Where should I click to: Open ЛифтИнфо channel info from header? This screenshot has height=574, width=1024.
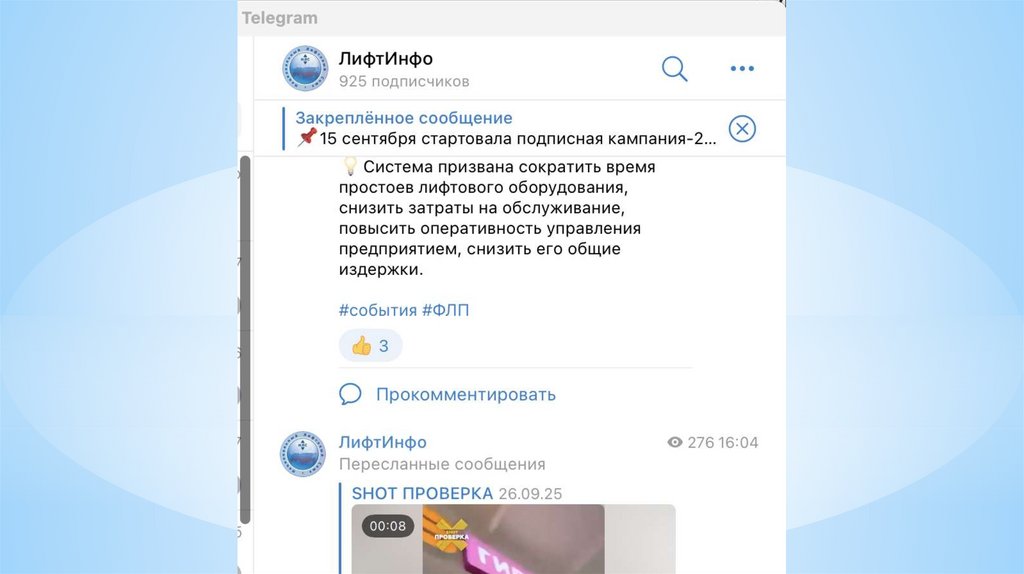[386, 68]
